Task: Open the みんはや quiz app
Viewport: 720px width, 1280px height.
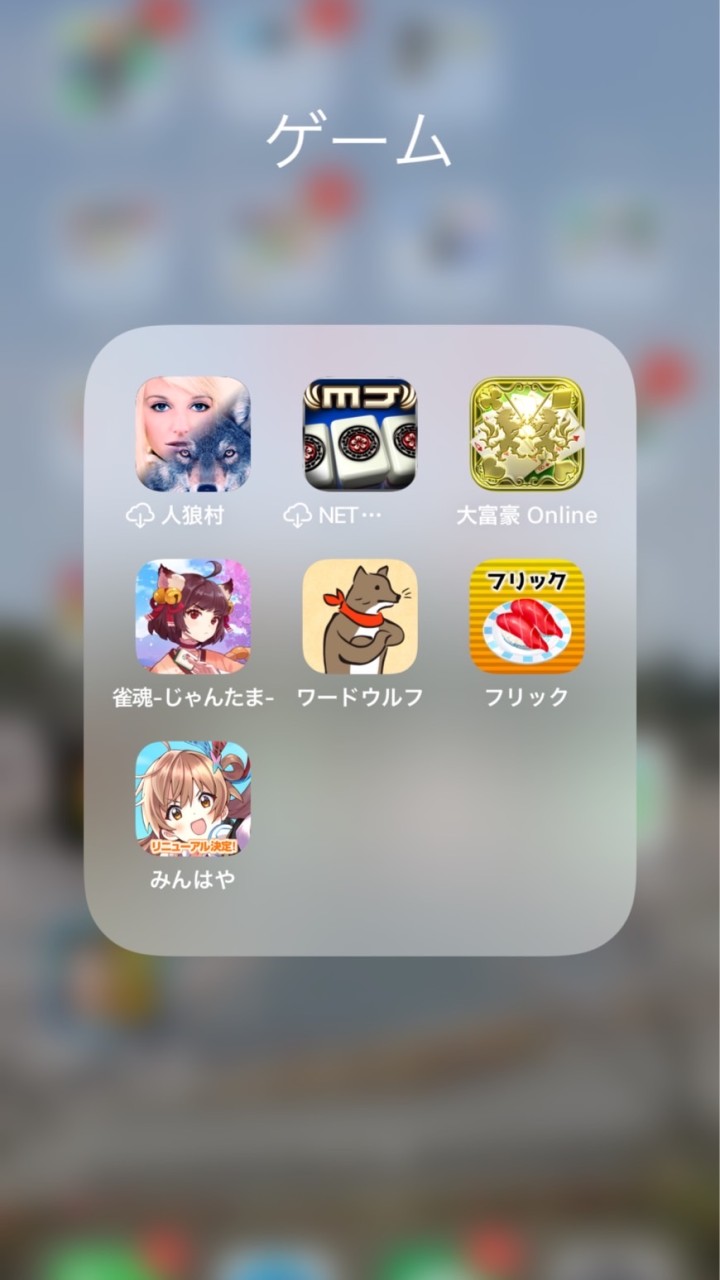Action: [x=193, y=798]
